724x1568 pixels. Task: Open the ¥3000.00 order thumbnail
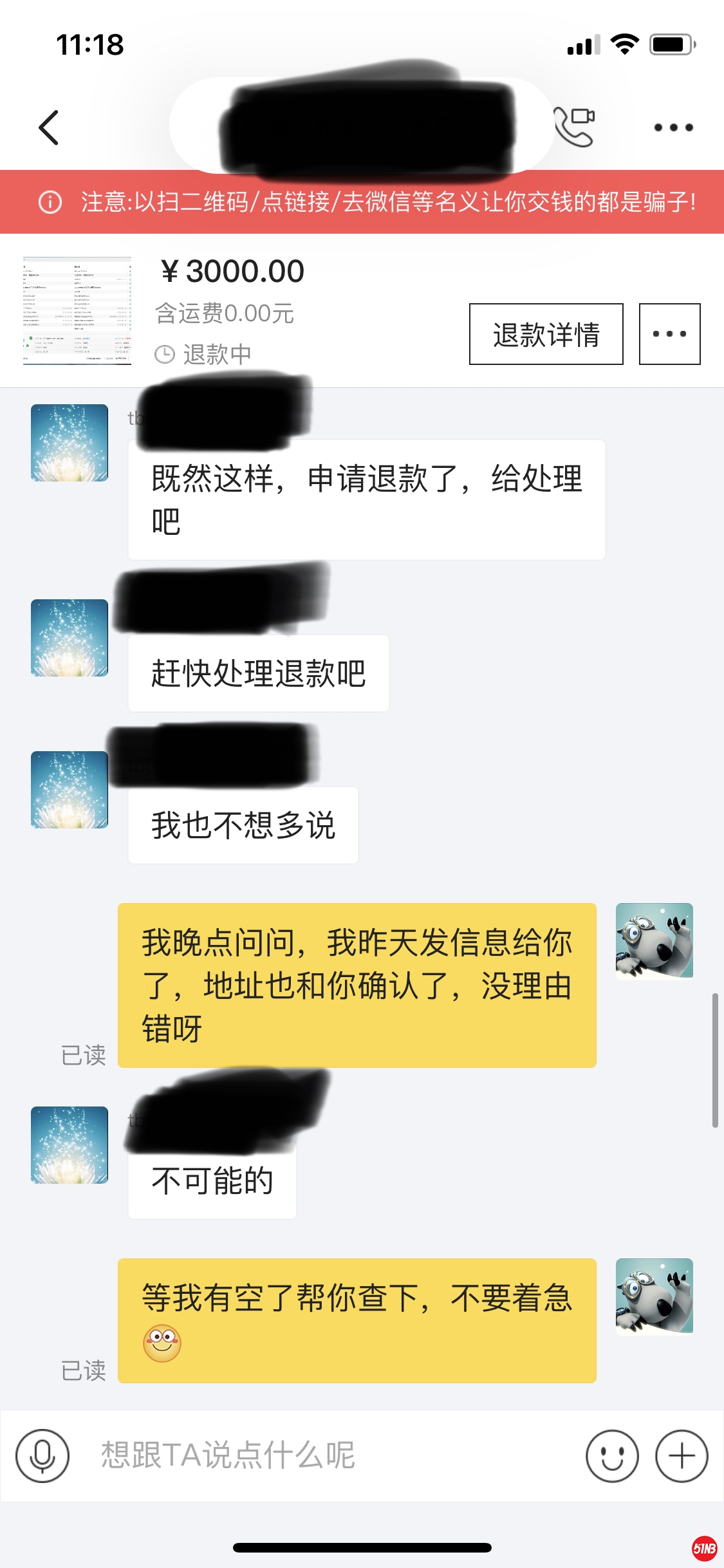(77, 311)
